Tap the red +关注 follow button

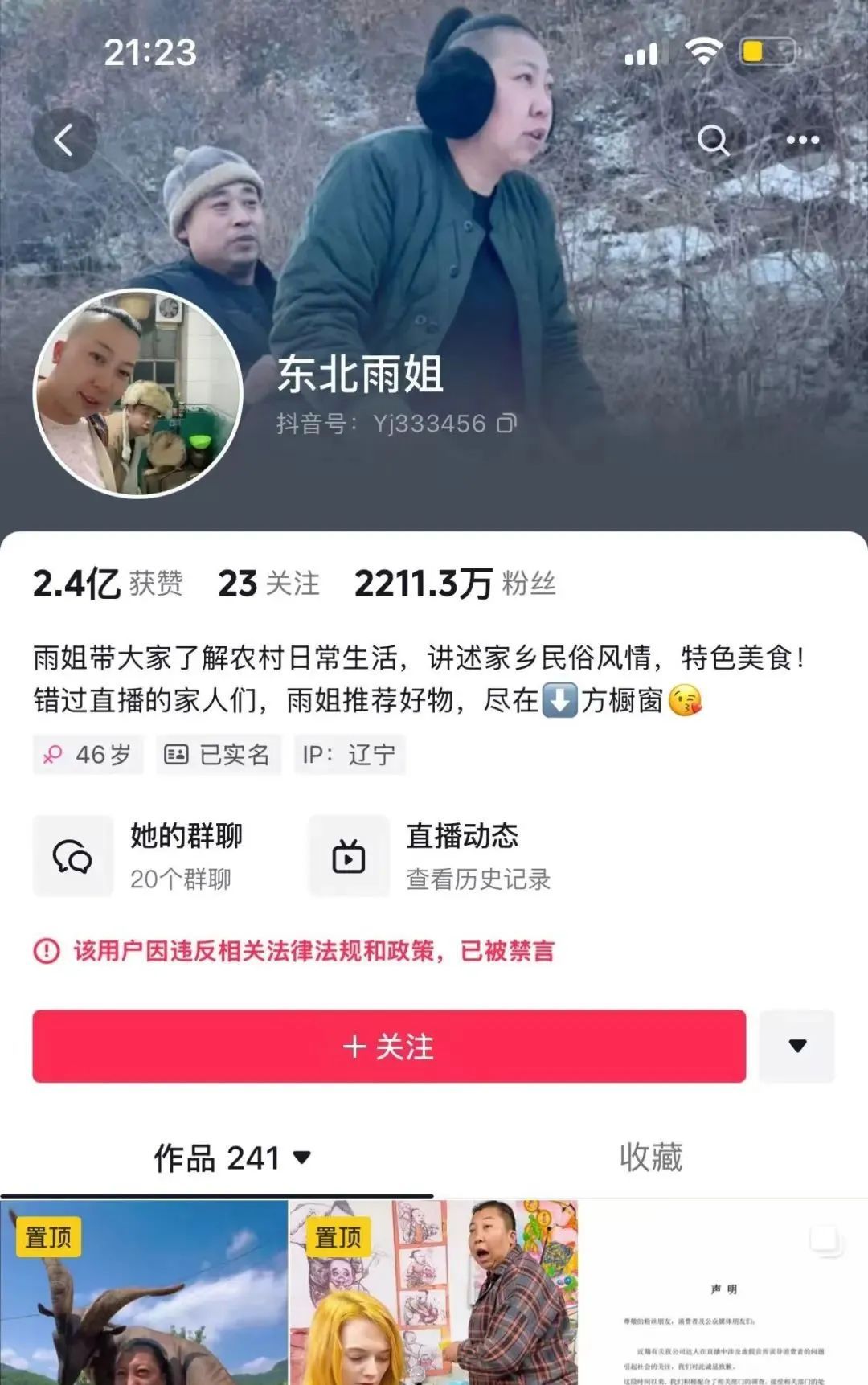coord(389,1045)
